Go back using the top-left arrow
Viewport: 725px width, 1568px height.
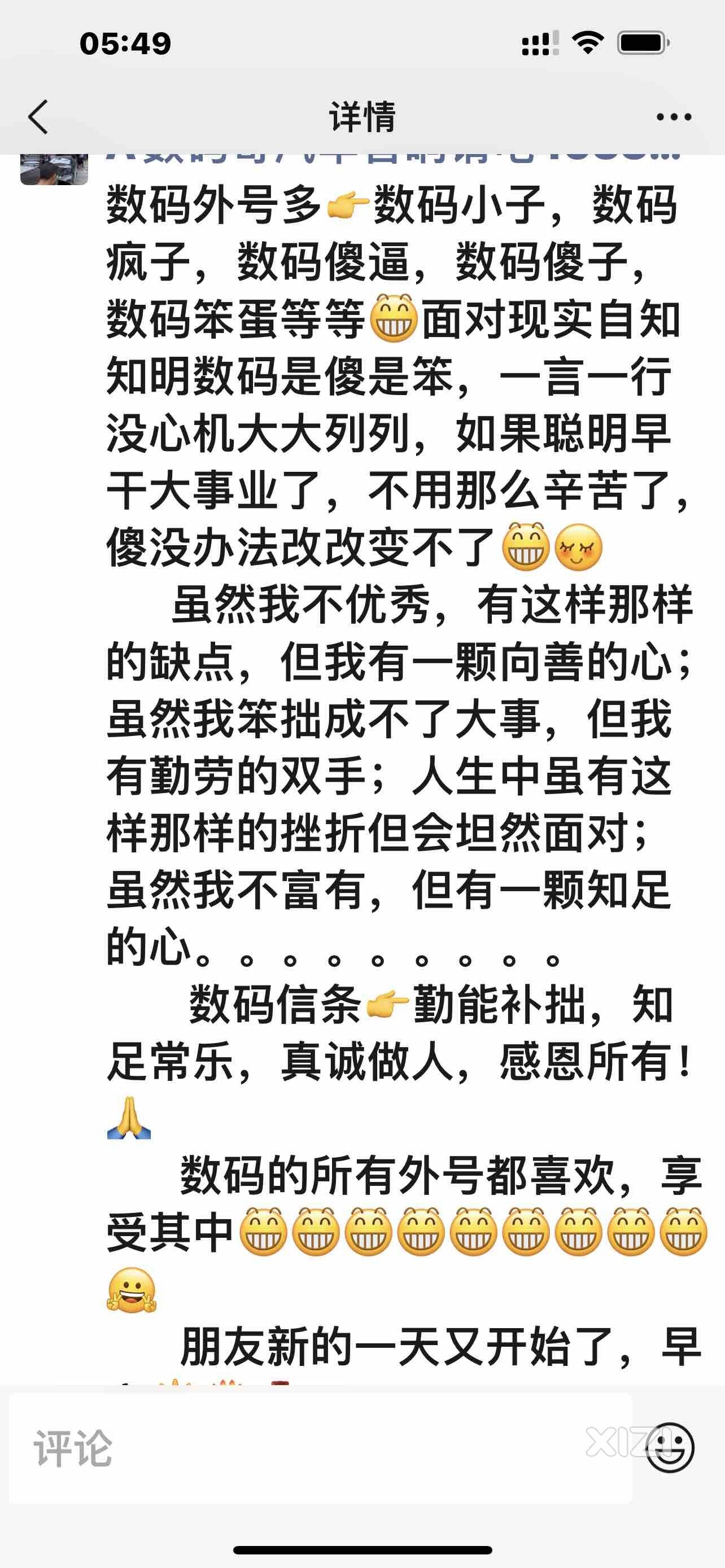[x=38, y=117]
